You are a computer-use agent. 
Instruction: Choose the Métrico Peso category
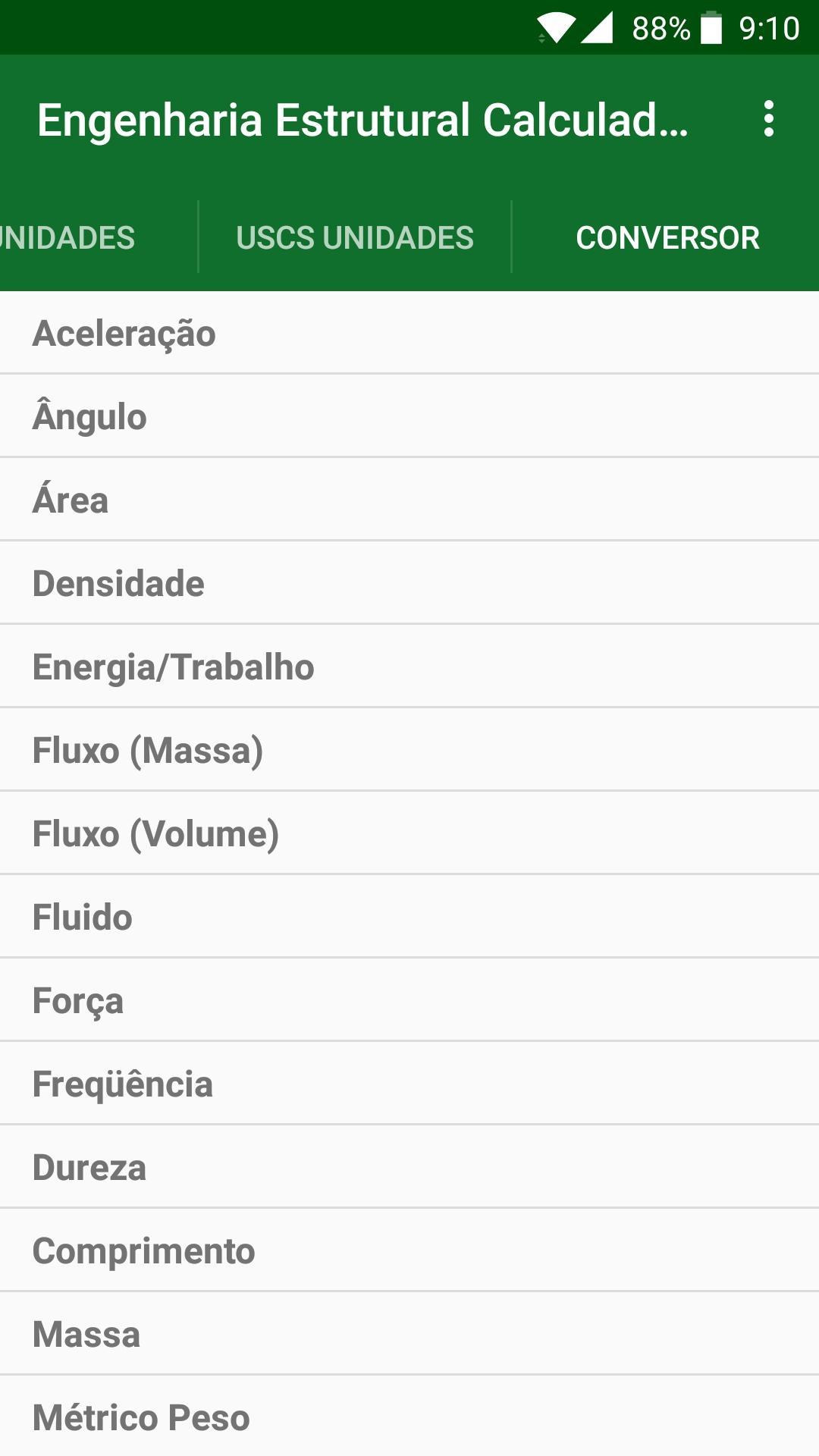[x=409, y=1417]
